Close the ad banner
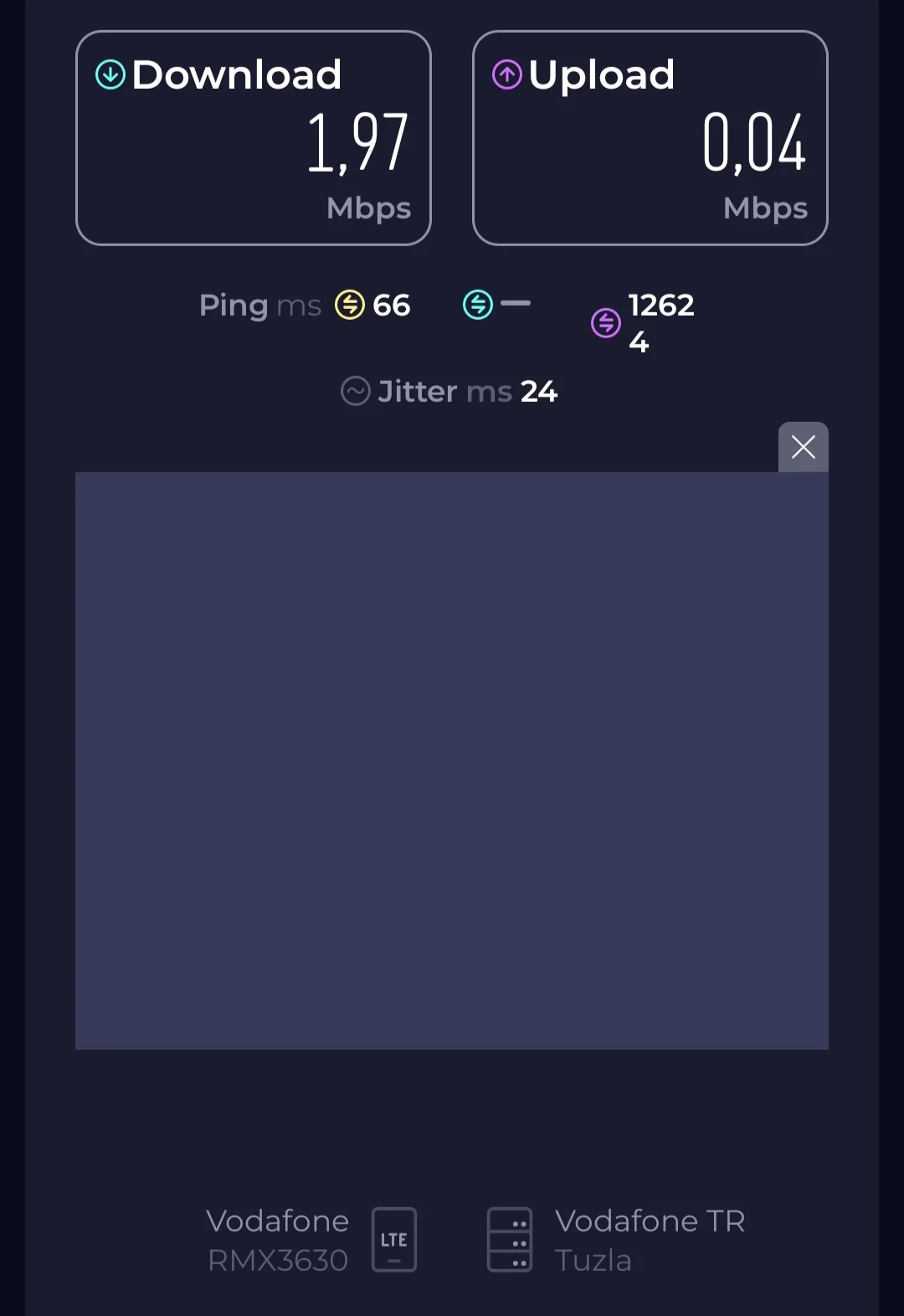 point(803,447)
